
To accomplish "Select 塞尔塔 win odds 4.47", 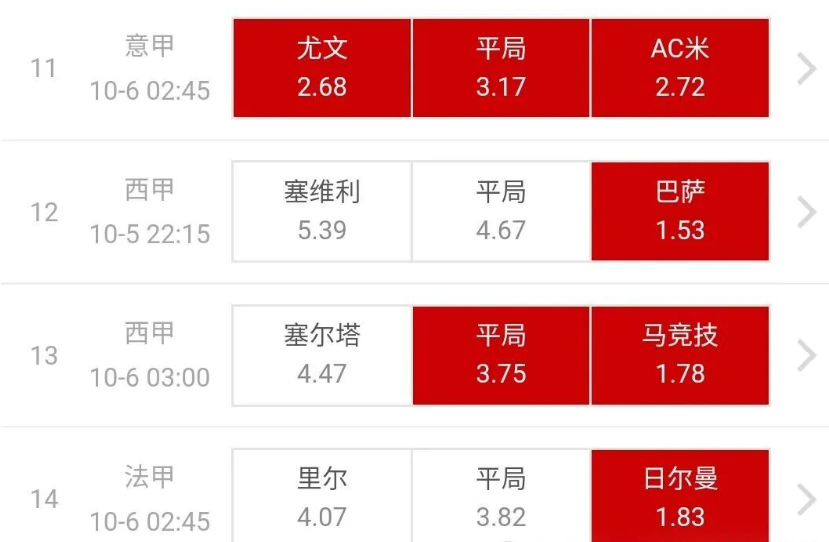I will (322, 355).
